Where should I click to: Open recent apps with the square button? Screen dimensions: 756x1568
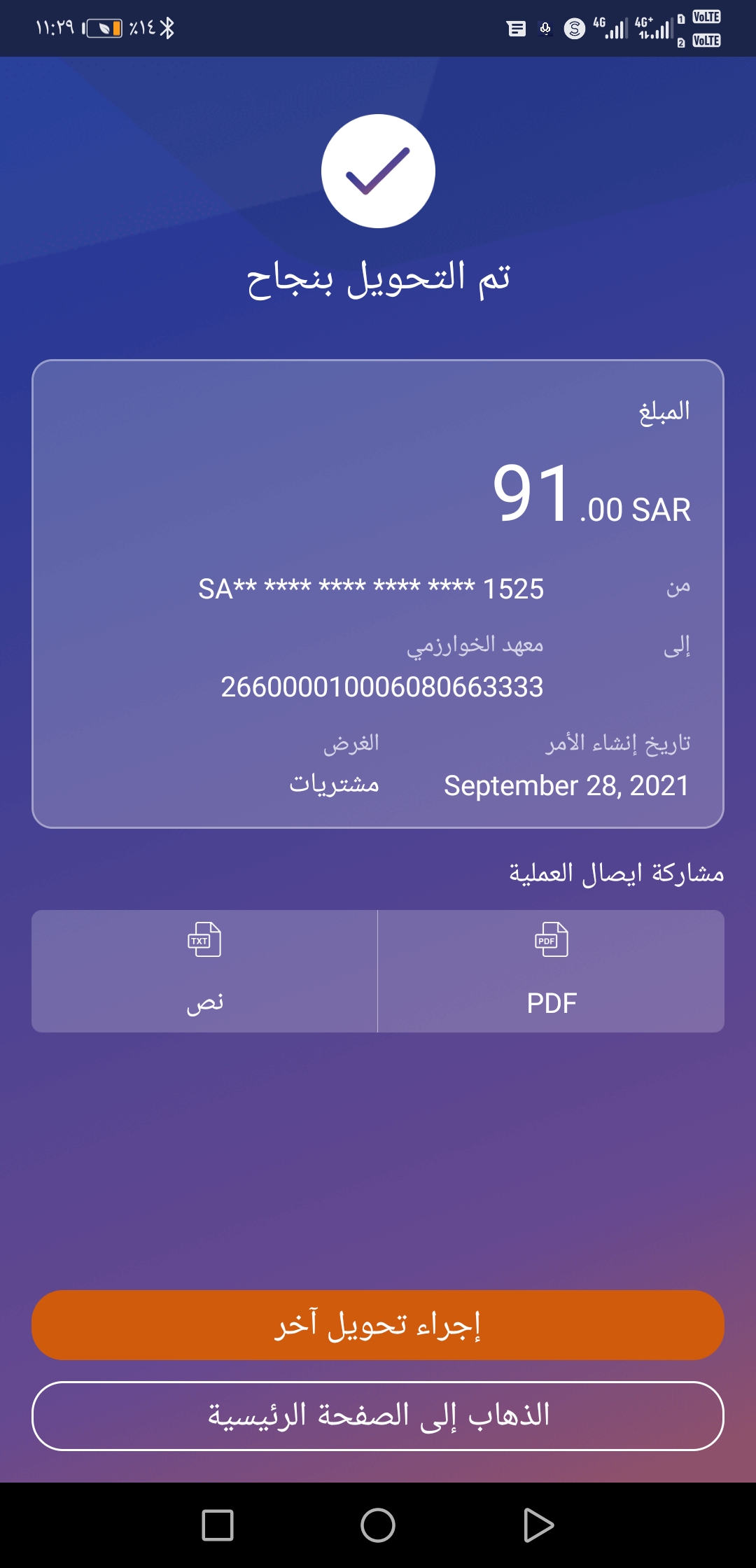pos(218,1525)
